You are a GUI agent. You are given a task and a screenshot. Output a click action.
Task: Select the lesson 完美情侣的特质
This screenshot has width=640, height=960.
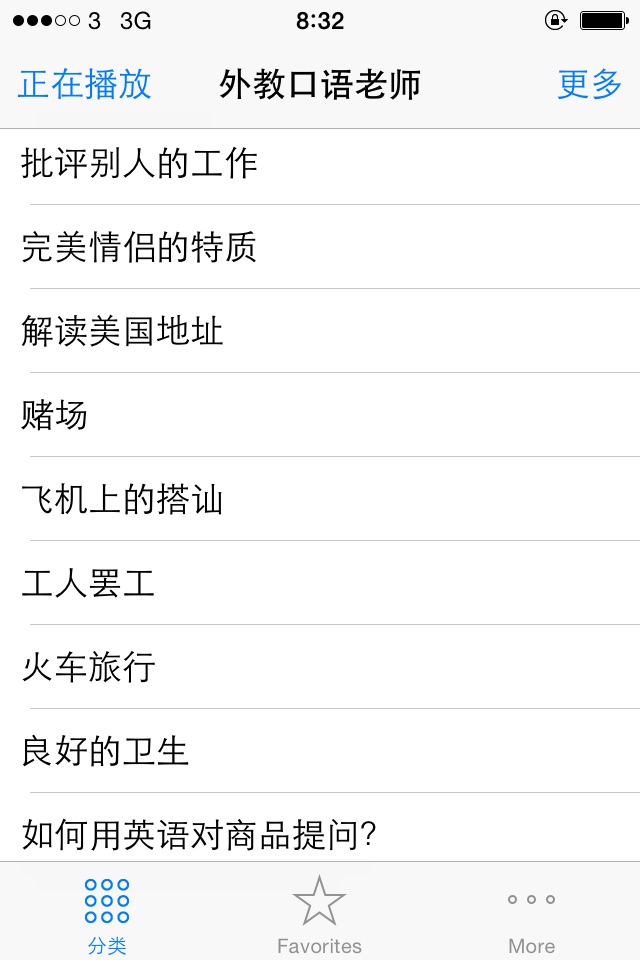pos(320,247)
